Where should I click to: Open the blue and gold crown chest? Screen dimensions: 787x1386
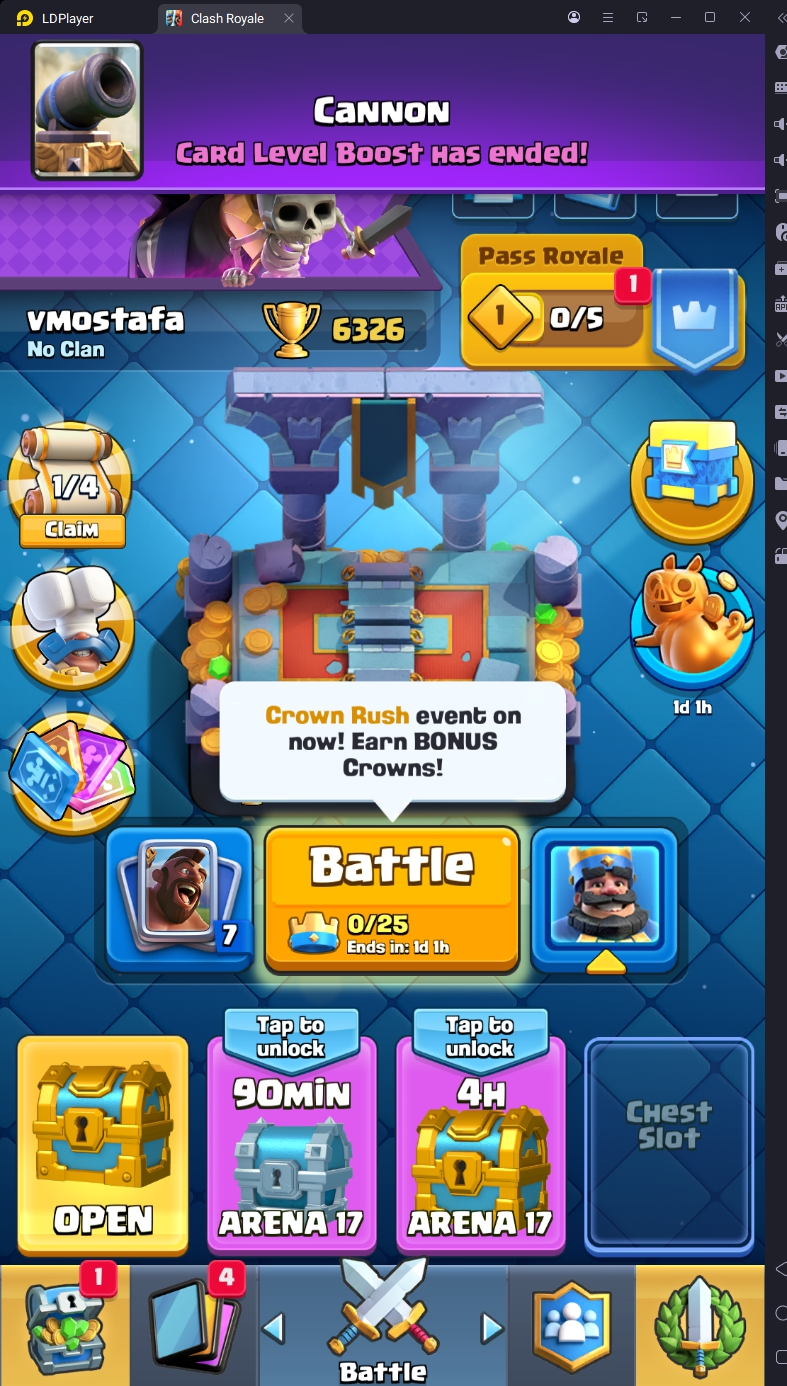coord(692,479)
